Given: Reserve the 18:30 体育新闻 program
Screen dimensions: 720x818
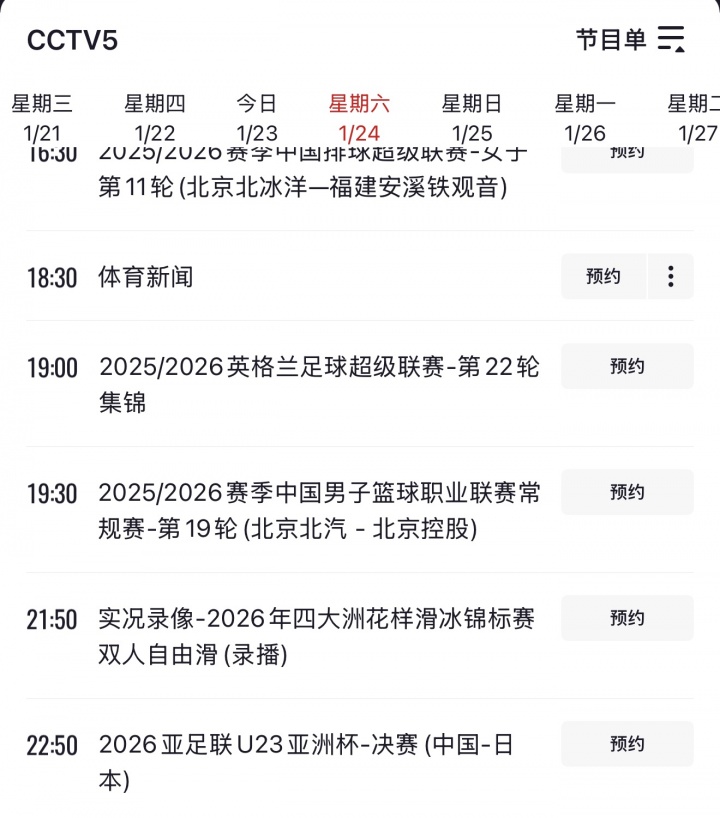Looking at the screenshot, I should 603,277.
